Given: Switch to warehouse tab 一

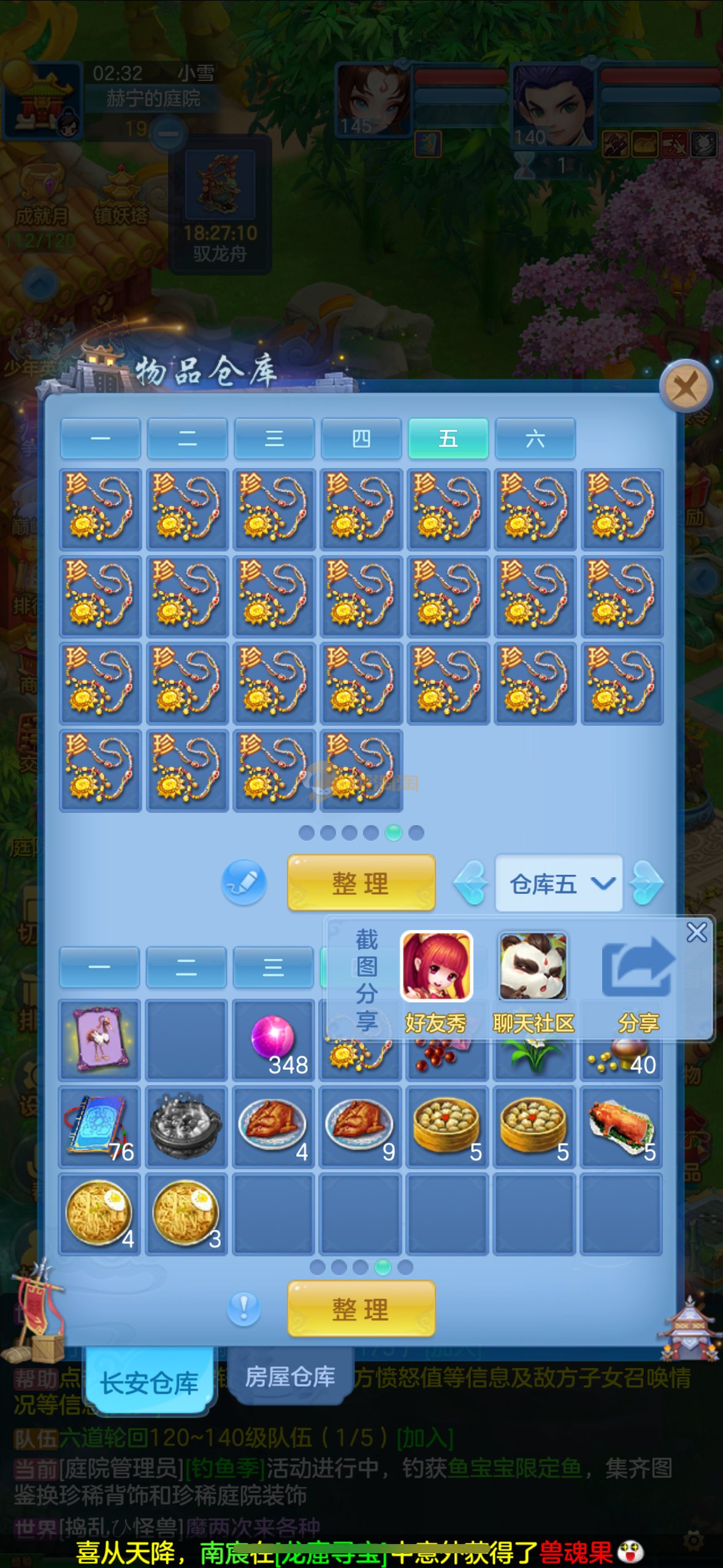Looking at the screenshot, I should (x=100, y=439).
